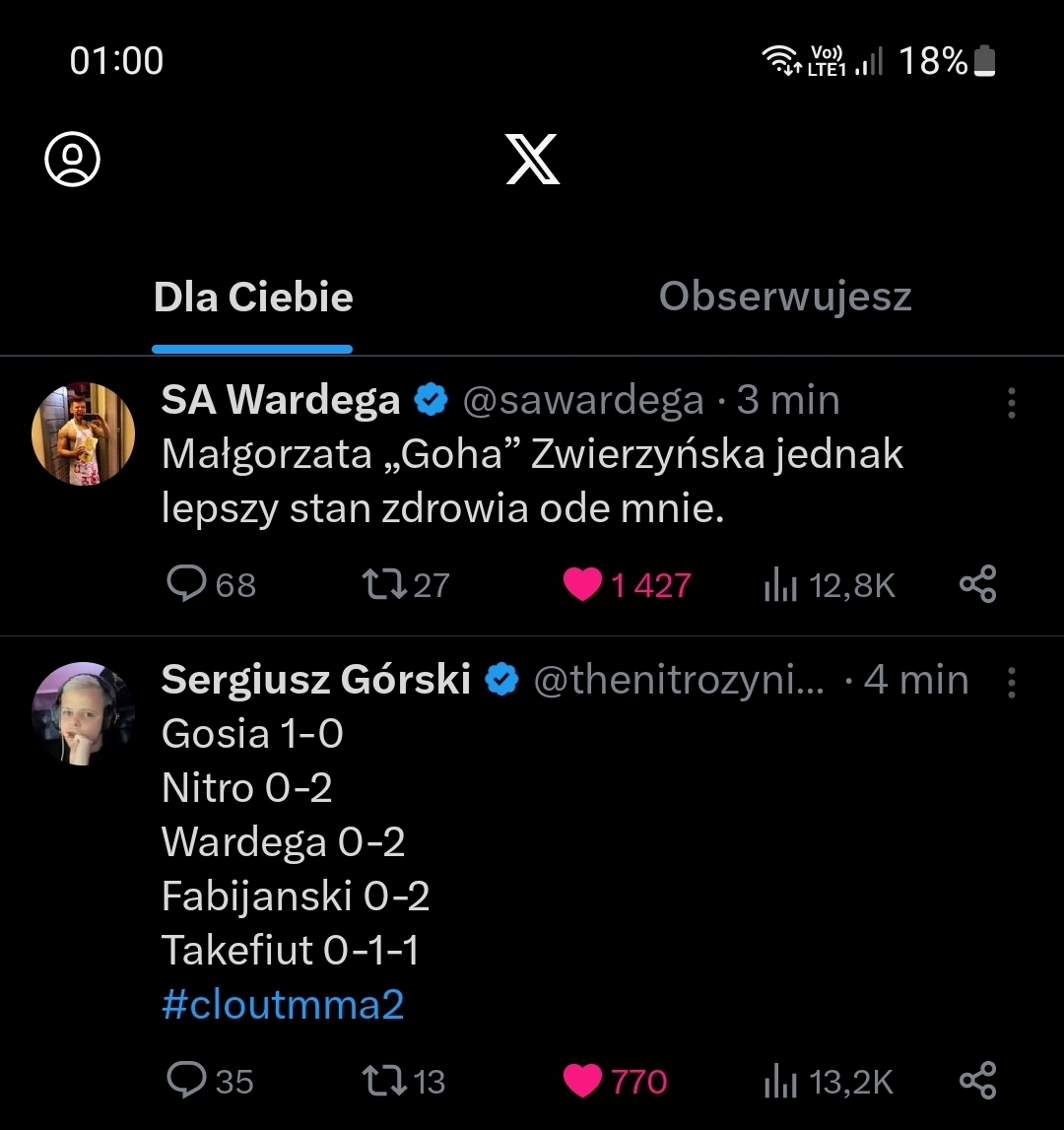The height and width of the screenshot is (1130, 1064).
Task: Open the #cloutmma2 hashtag
Action: click(283, 1005)
